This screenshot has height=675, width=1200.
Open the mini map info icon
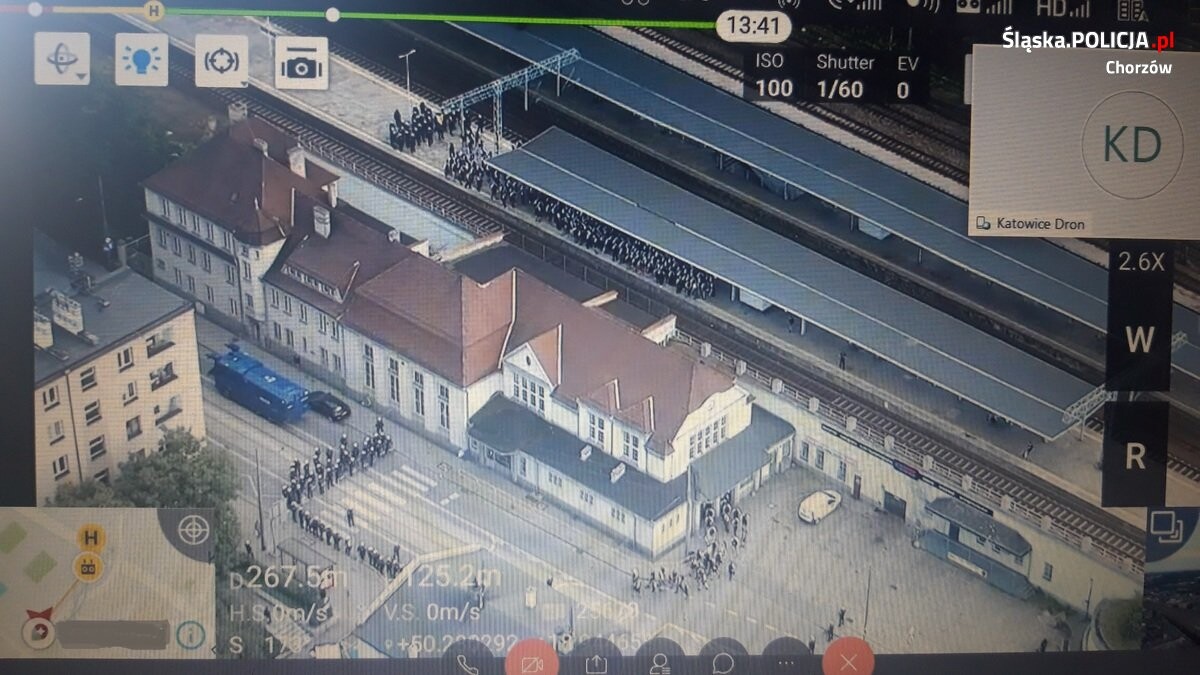pos(190,634)
